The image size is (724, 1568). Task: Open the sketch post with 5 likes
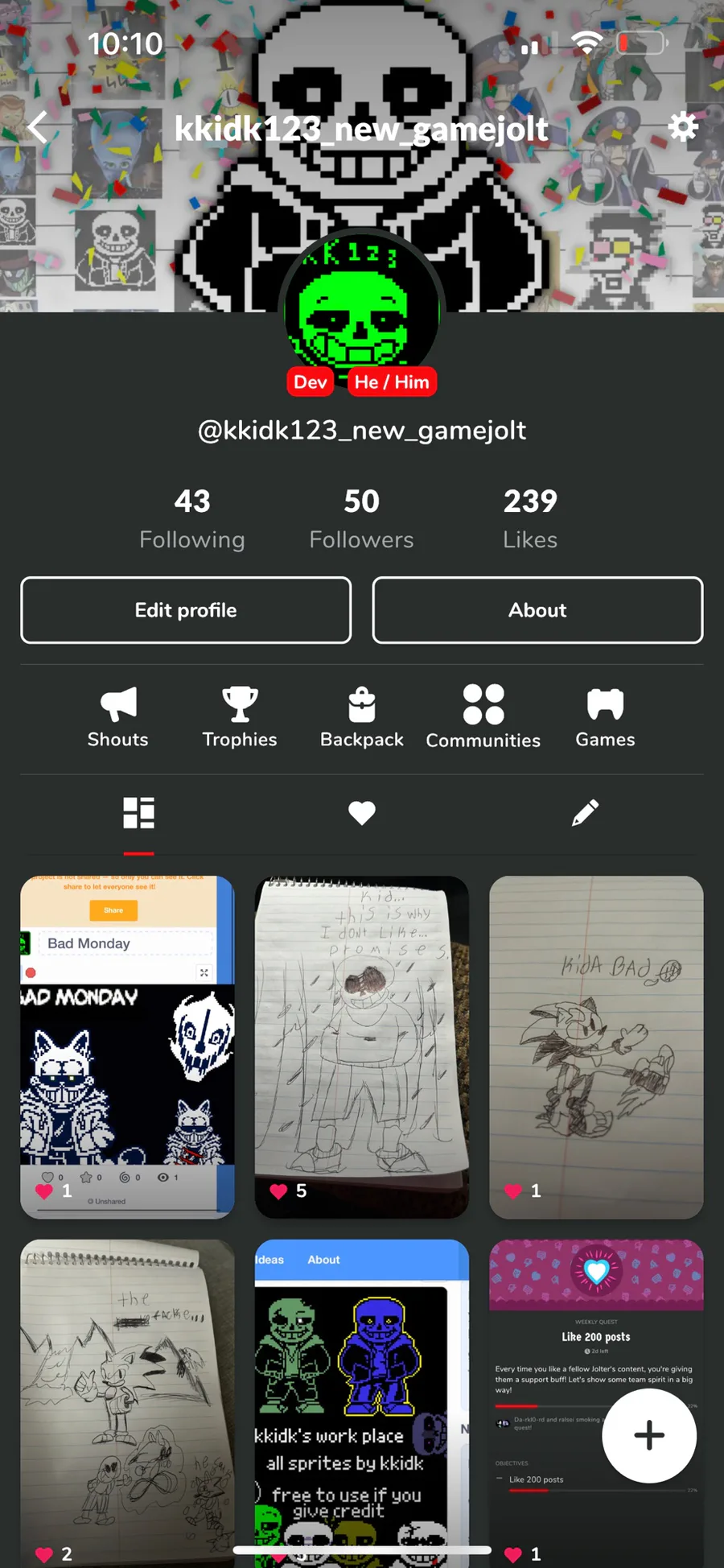pos(362,1047)
